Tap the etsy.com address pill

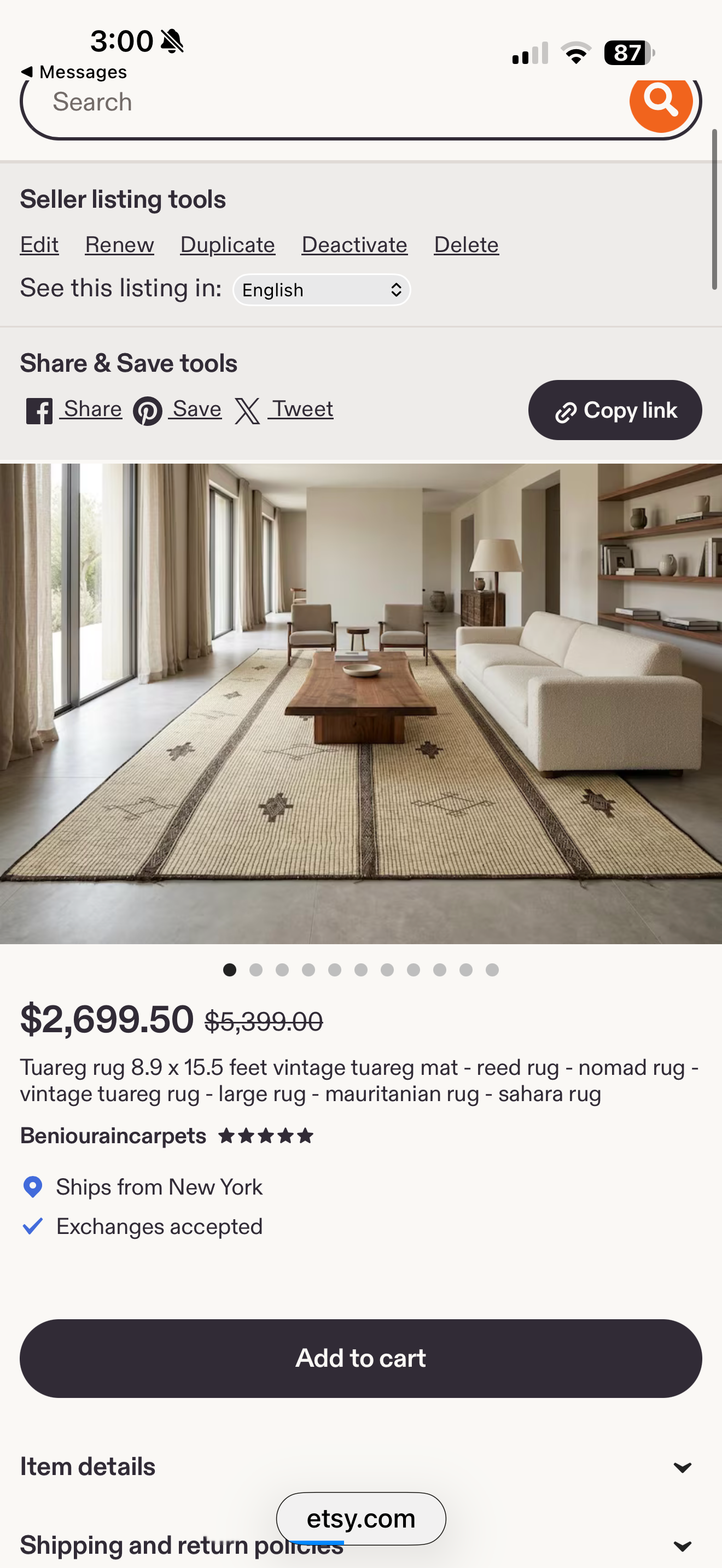pyautogui.click(x=361, y=1518)
